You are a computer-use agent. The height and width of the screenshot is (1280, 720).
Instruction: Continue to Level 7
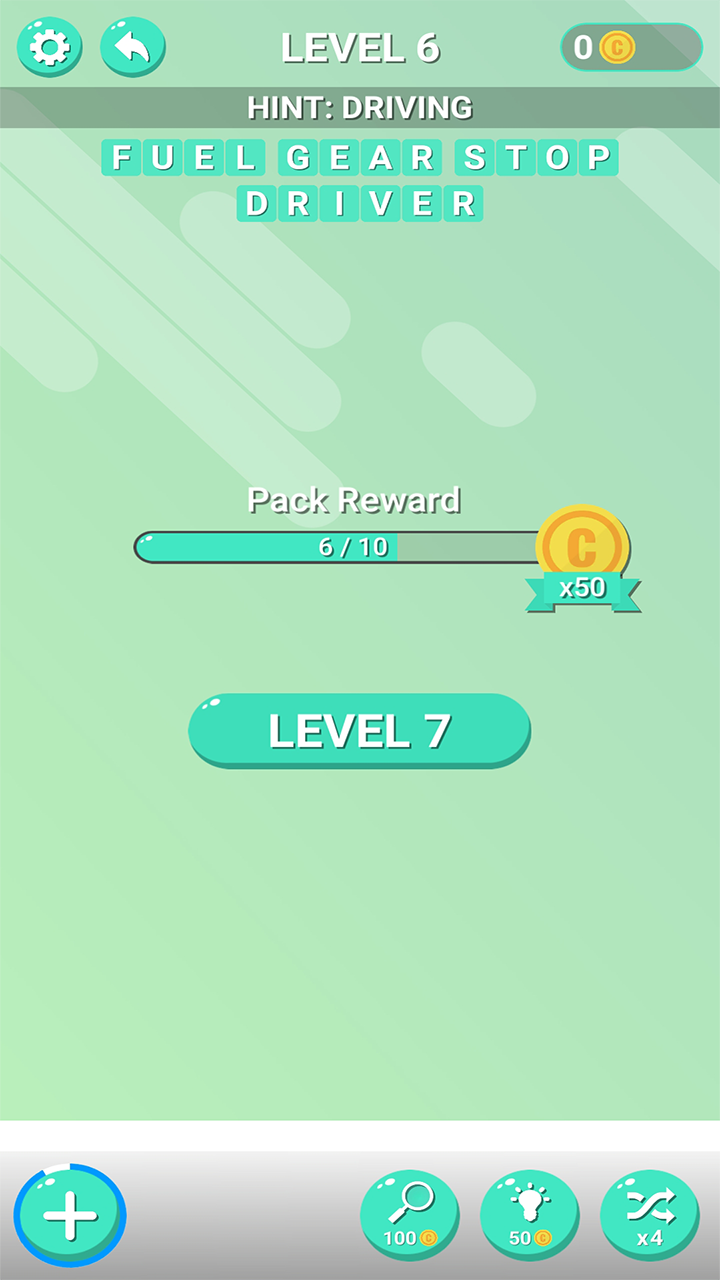[359, 731]
